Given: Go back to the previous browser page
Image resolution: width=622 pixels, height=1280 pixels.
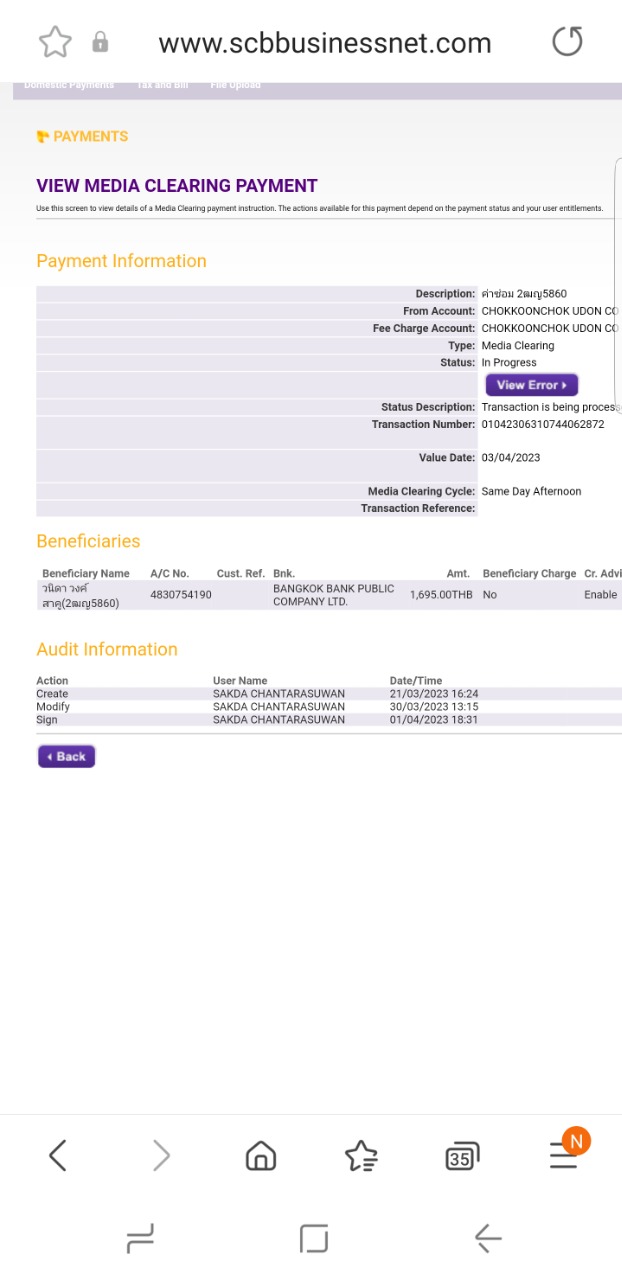Looking at the screenshot, I should (x=58, y=1156).
